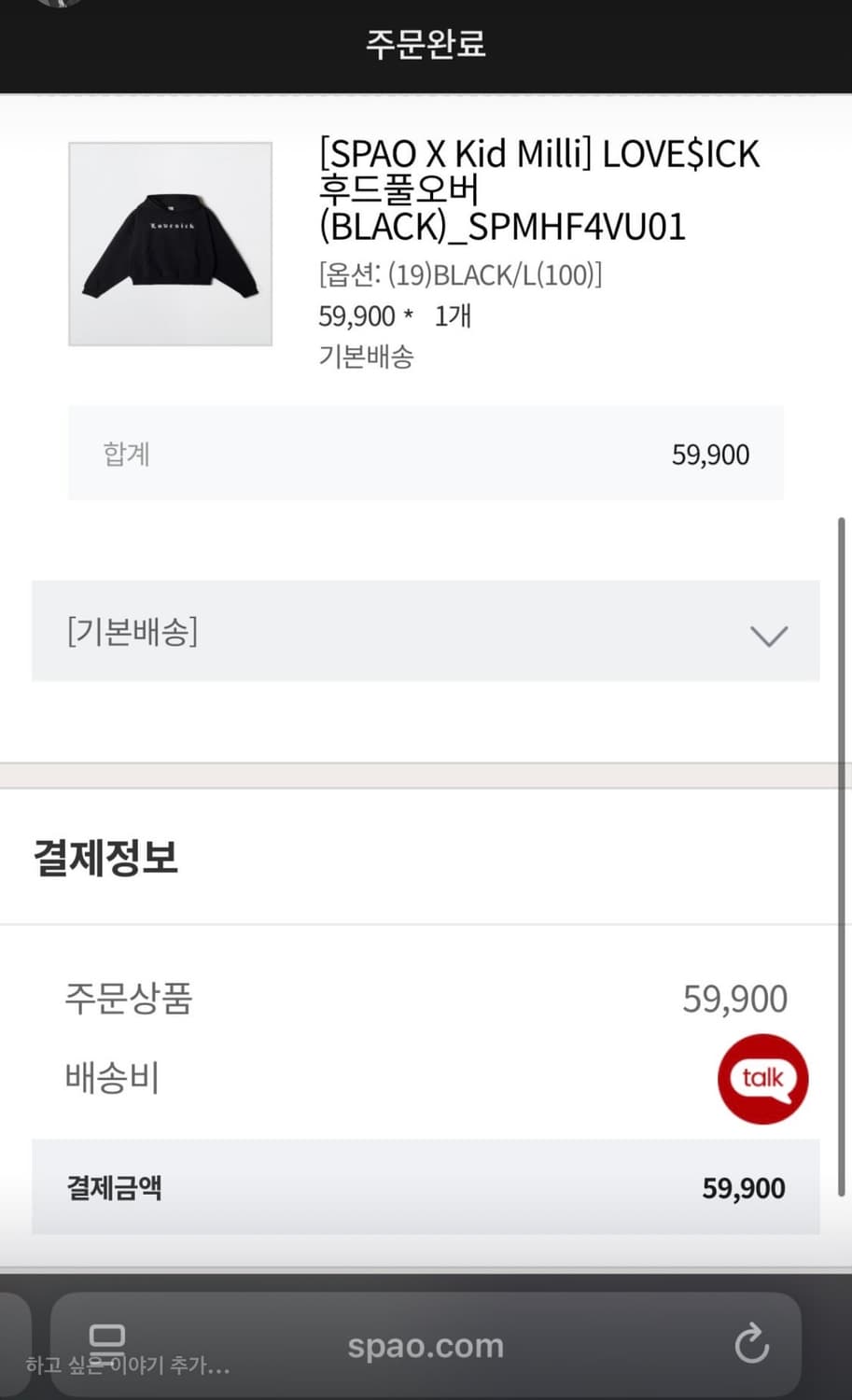
Task: Select the 주문완료 header title
Action: point(426,45)
